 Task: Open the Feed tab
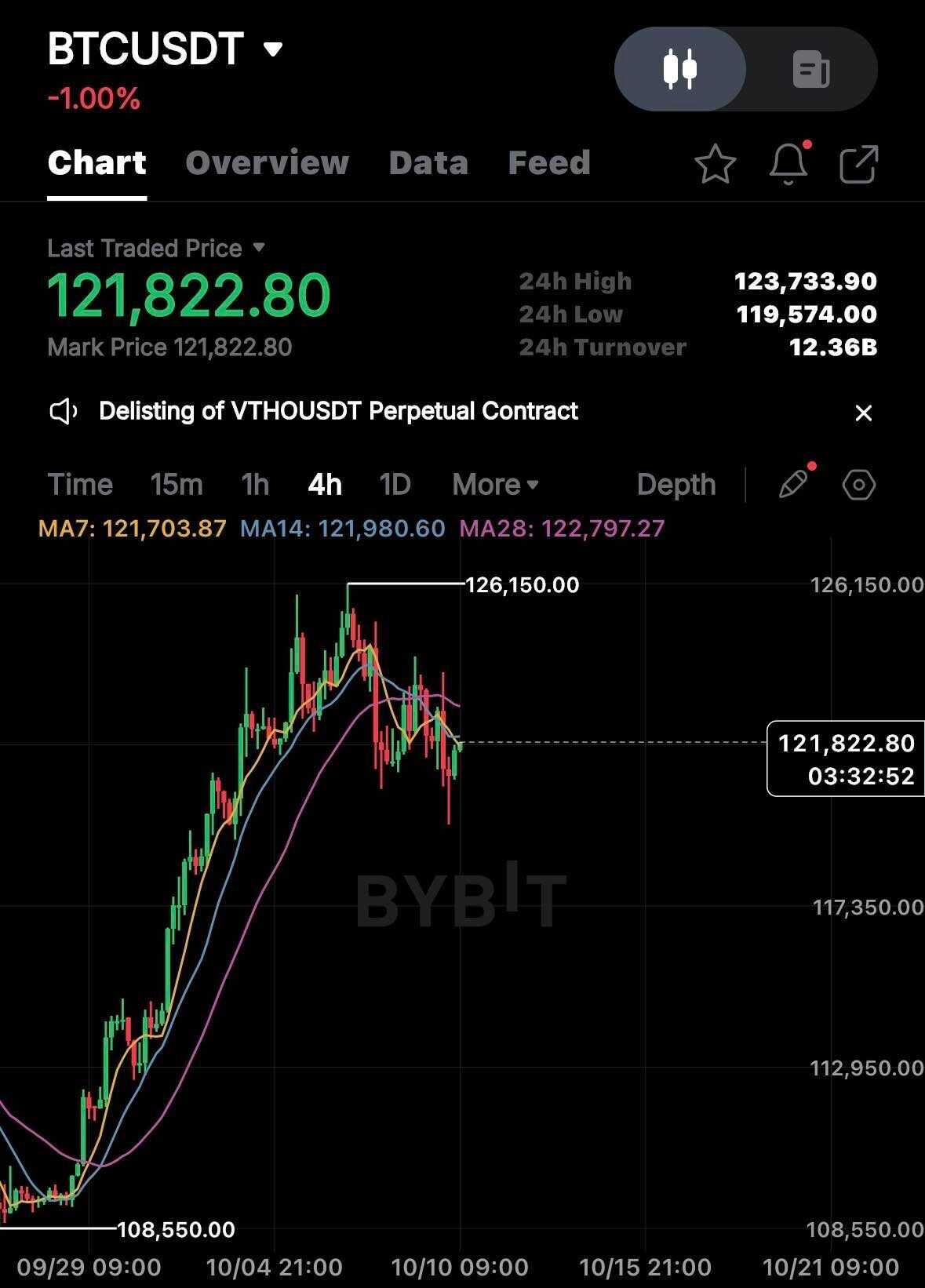548,163
